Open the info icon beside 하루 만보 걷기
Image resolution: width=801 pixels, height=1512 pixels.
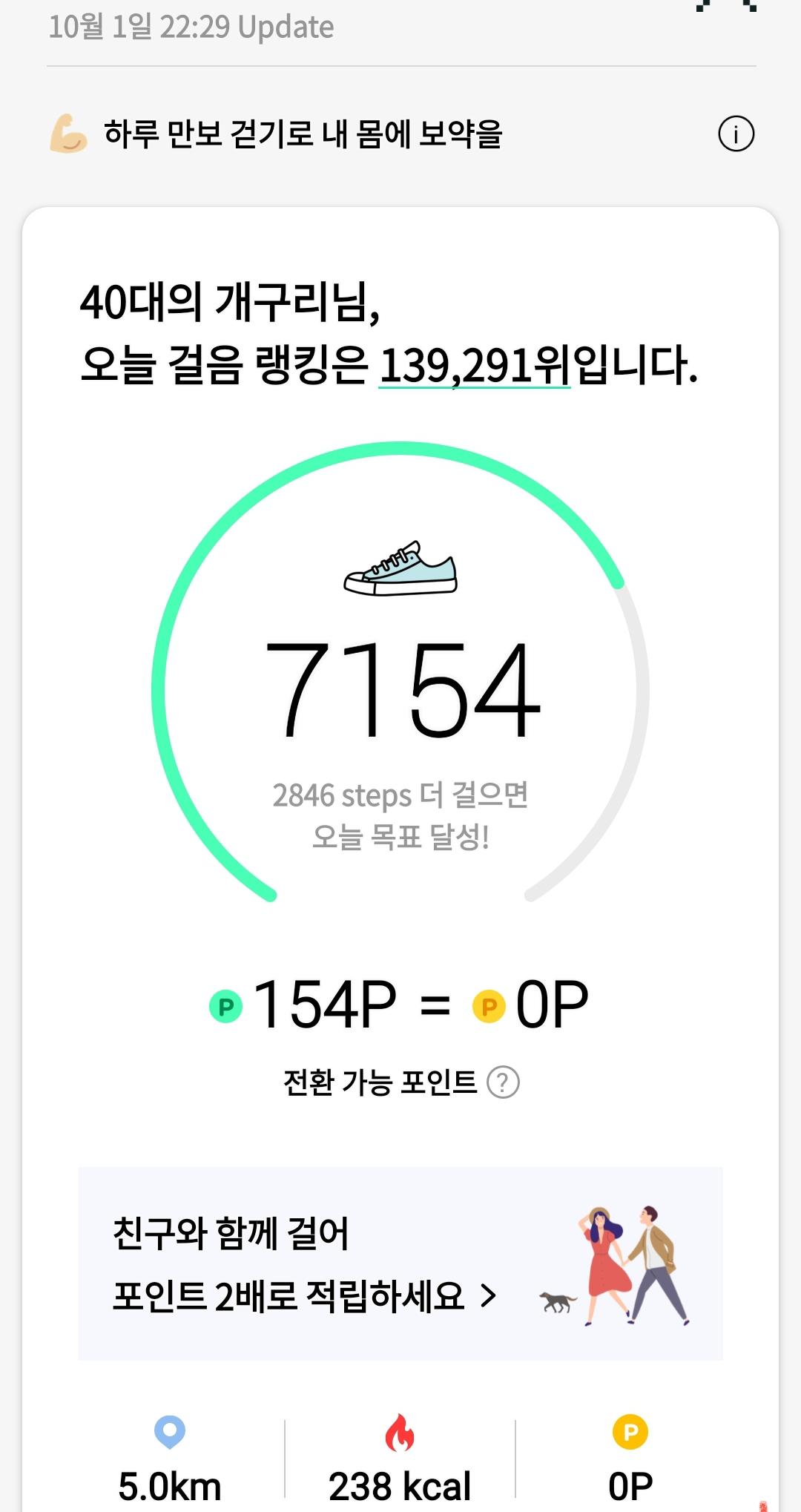(x=736, y=134)
